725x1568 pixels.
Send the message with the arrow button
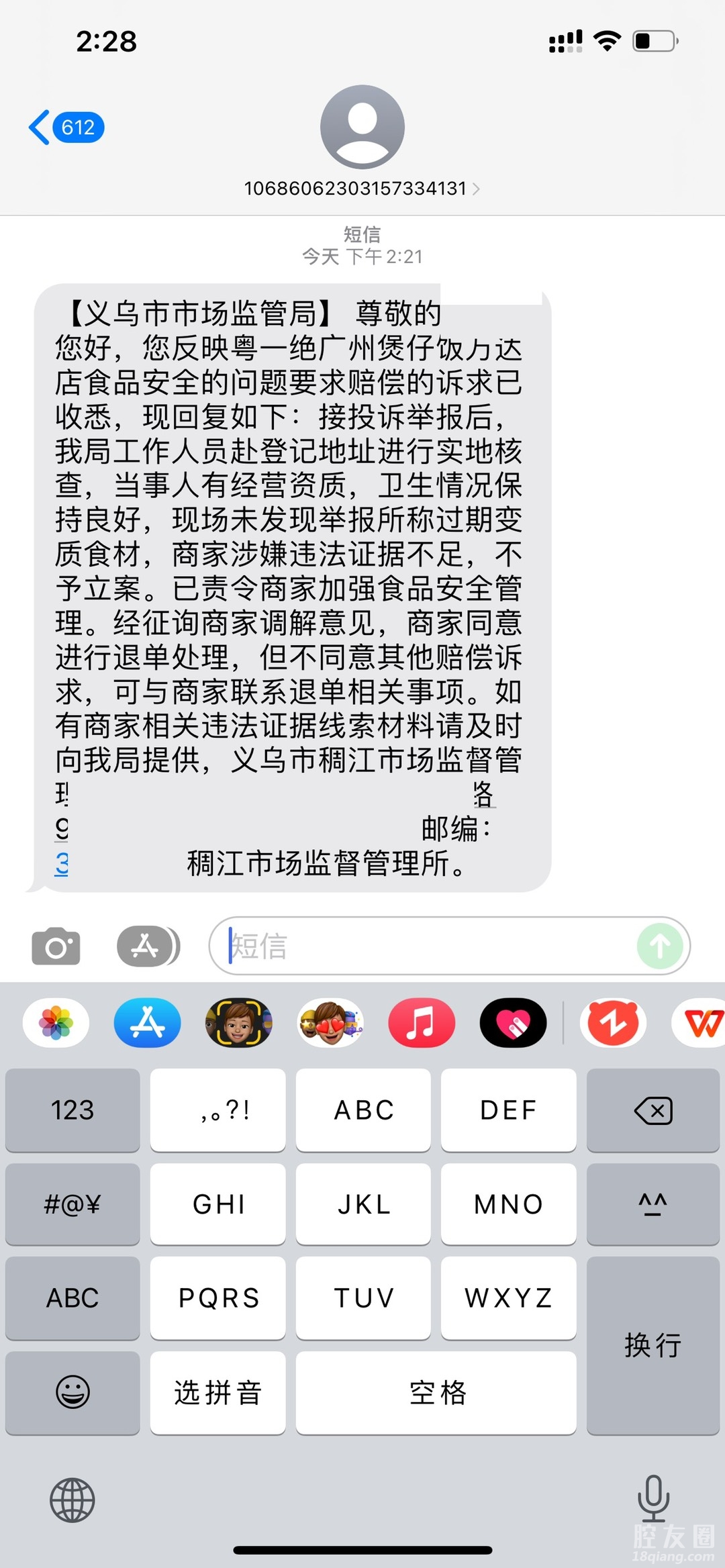(x=660, y=946)
